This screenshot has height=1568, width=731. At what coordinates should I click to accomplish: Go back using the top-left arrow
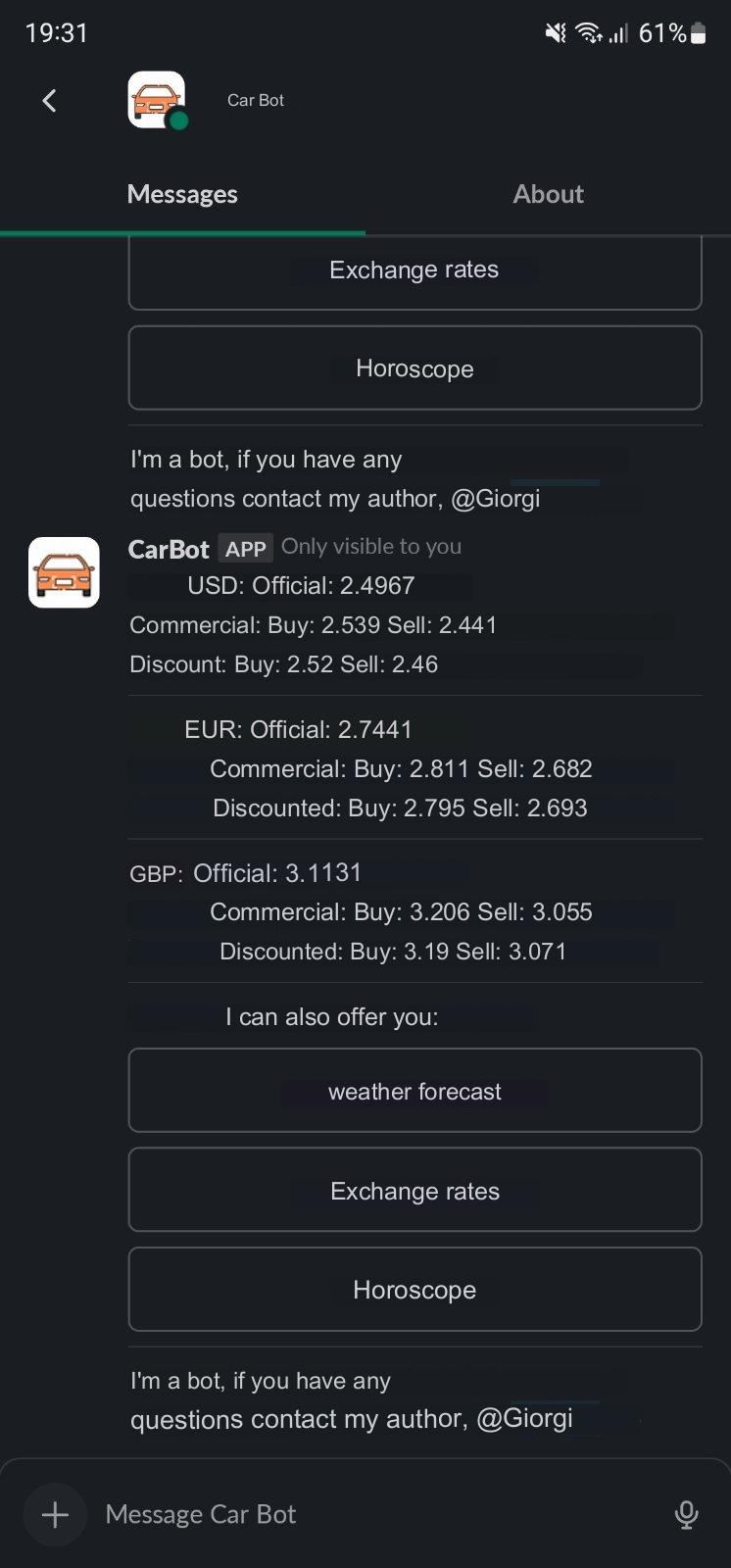tap(49, 100)
